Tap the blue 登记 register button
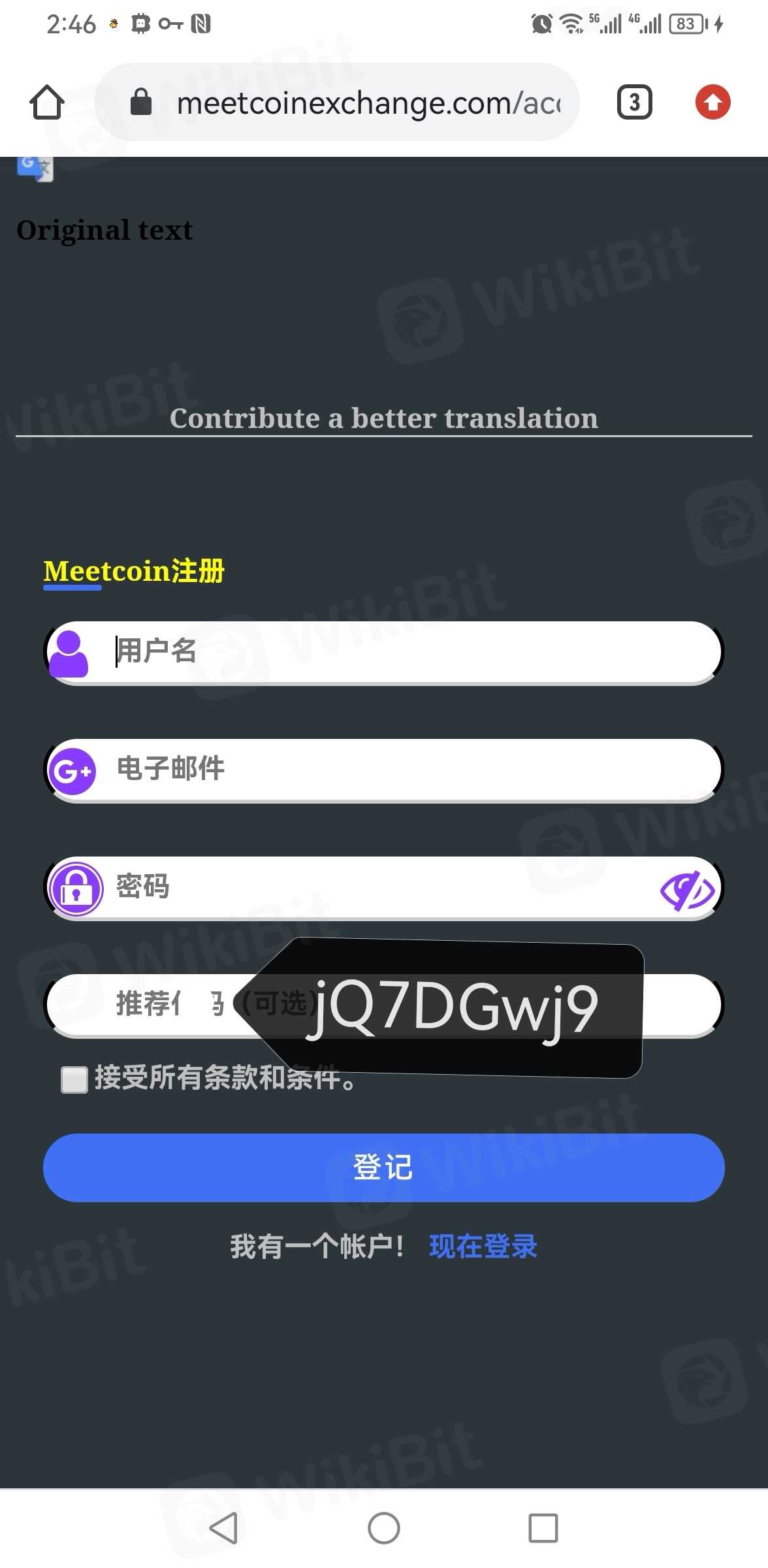768x1568 pixels. click(x=384, y=1168)
